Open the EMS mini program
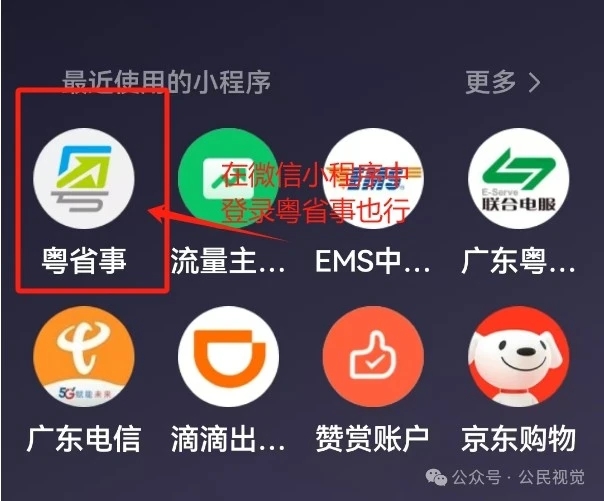604x501 pixels. pos(373,179)
